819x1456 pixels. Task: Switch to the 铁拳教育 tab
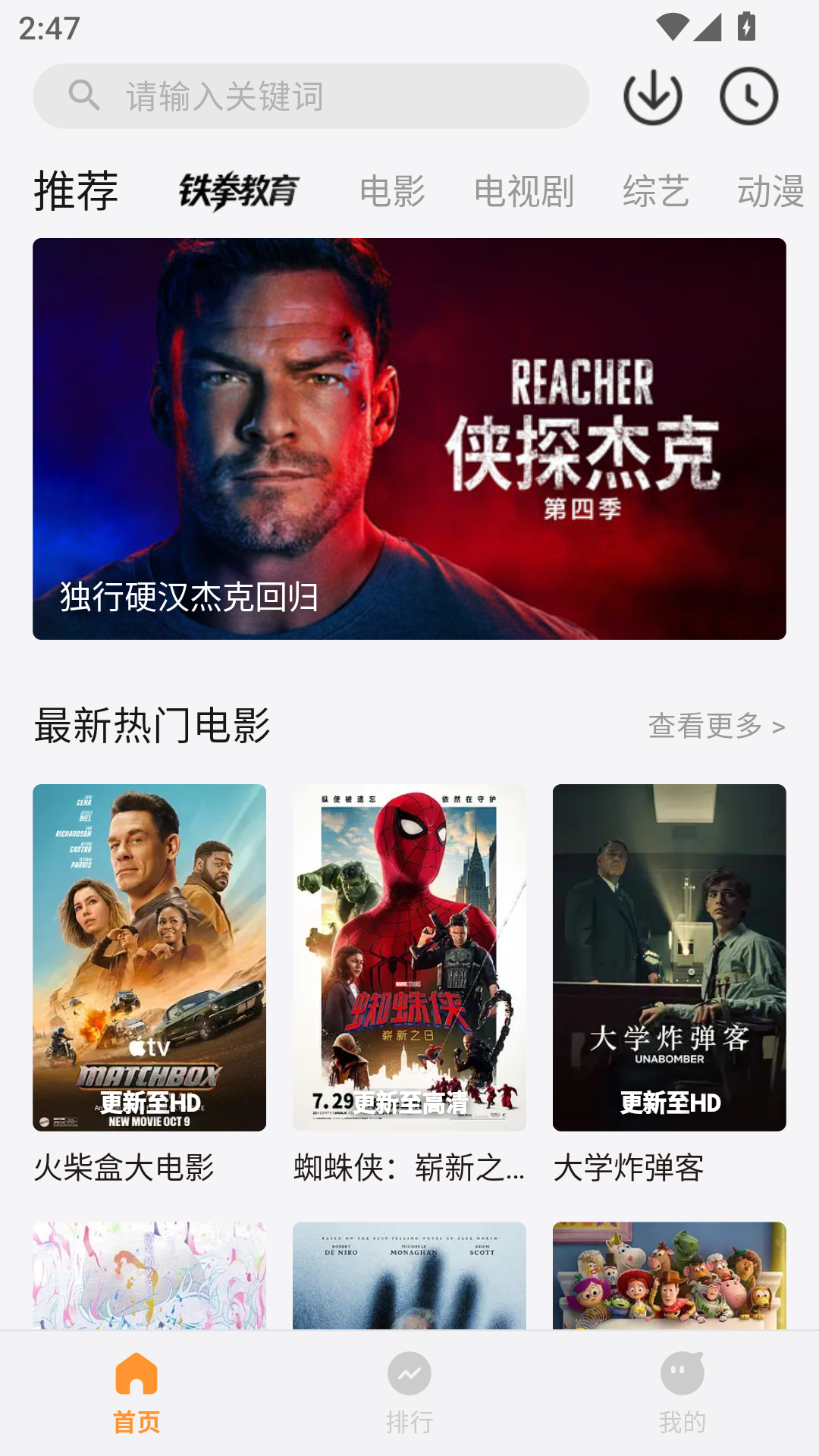coord(239,191)
